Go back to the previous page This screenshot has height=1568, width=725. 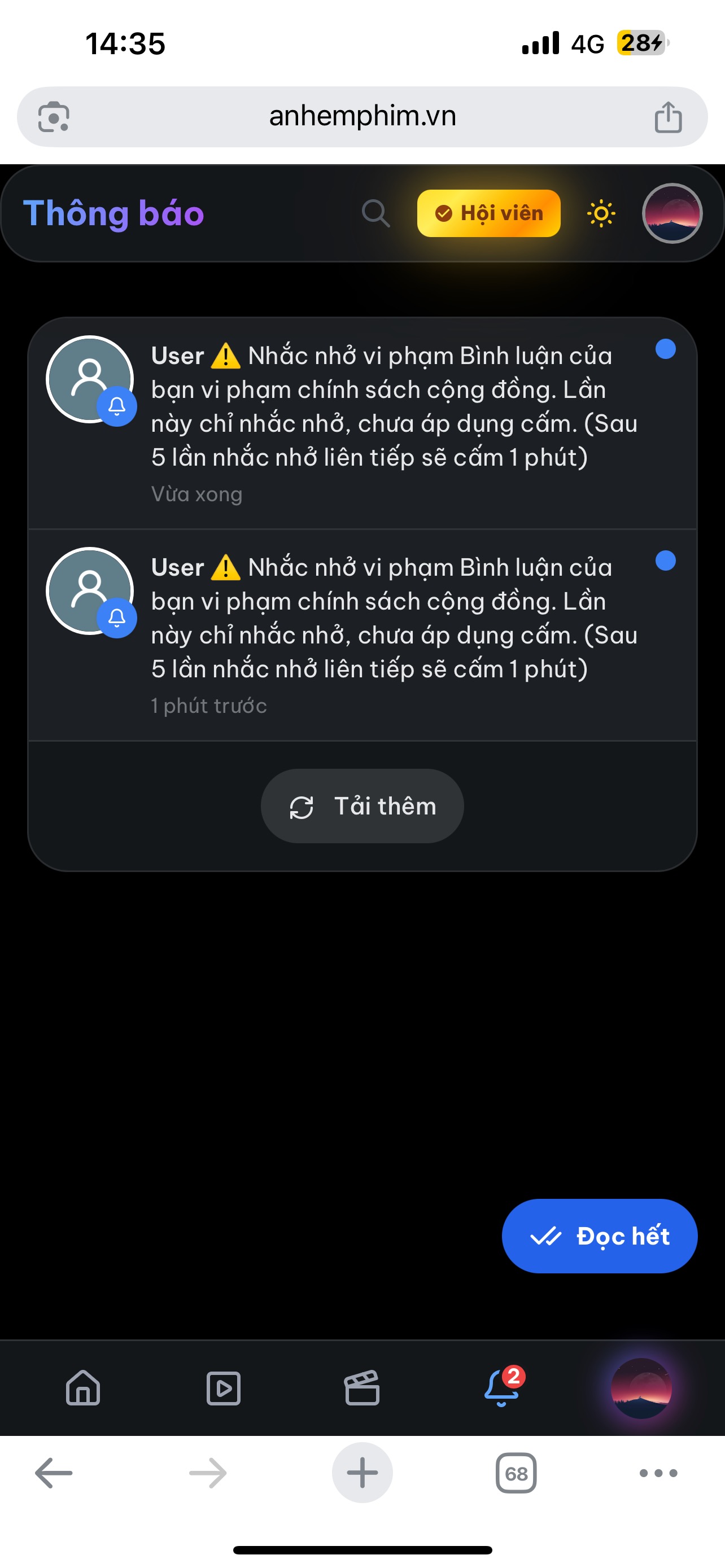[54, 1473]
